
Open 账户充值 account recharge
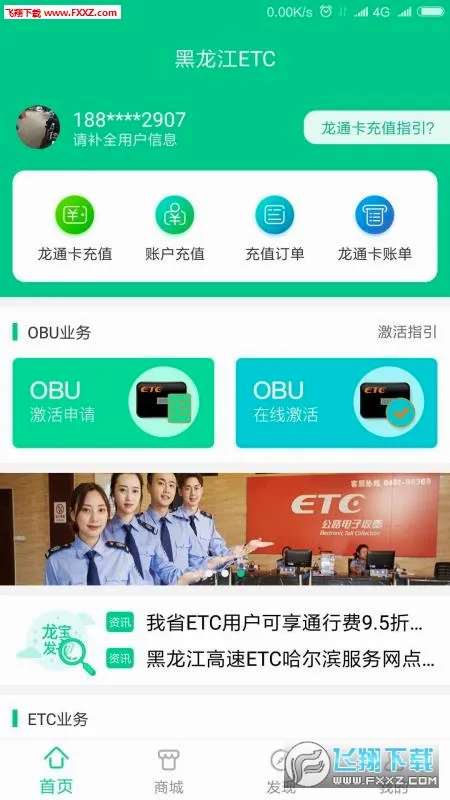(174, 229)
